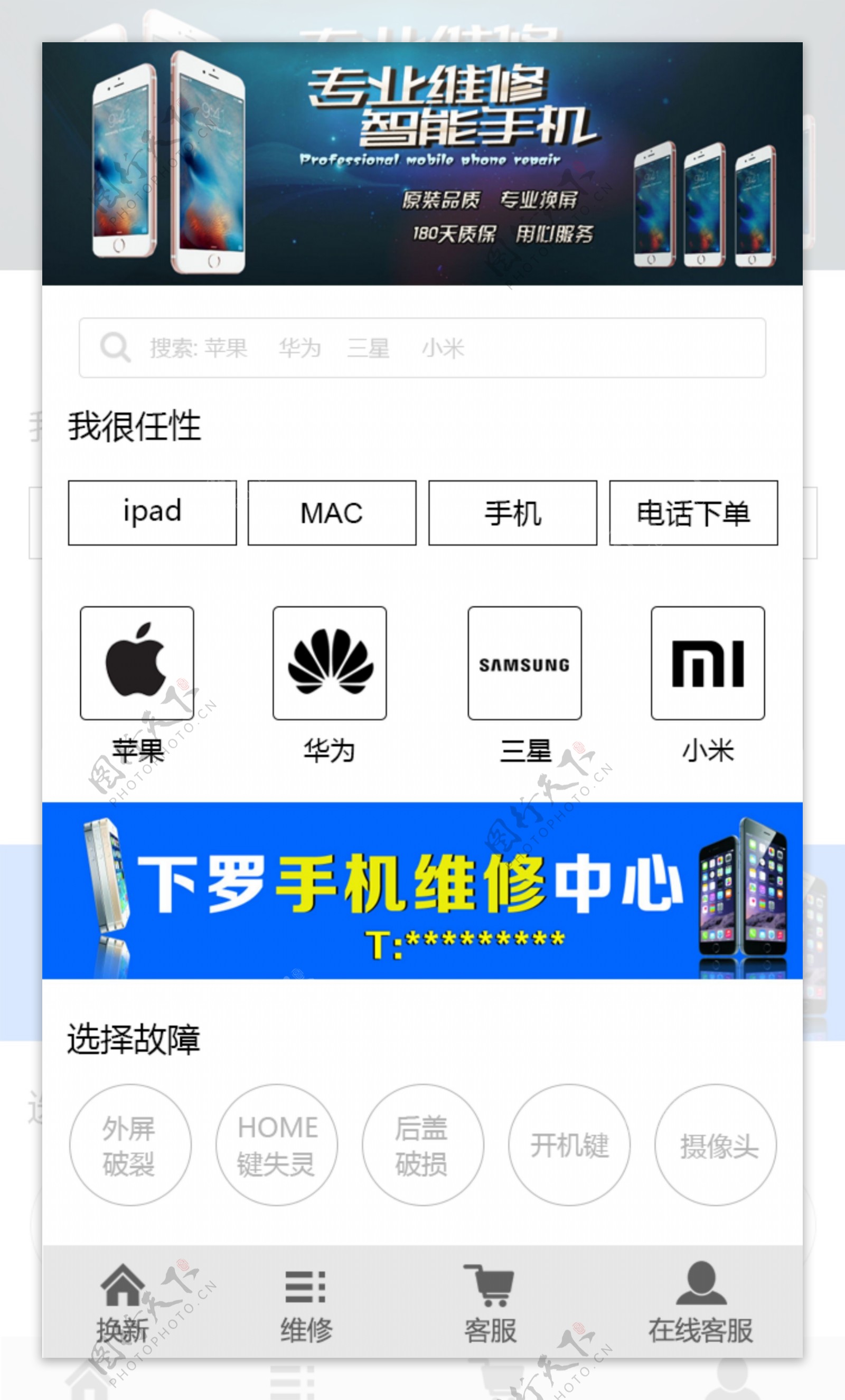Go to the 客服 cart tab
845x1400 pixels.
click(x=490, y=1303)
